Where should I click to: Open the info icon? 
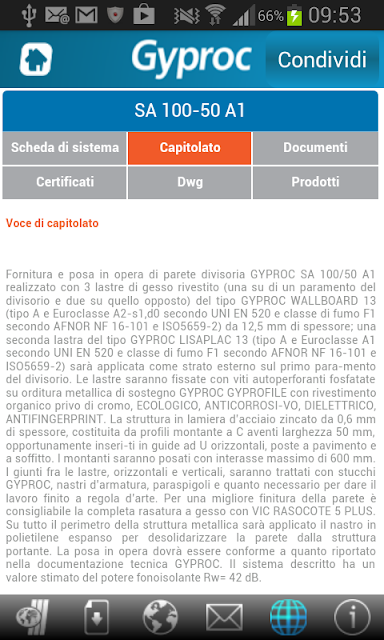[x=352, y=616]
